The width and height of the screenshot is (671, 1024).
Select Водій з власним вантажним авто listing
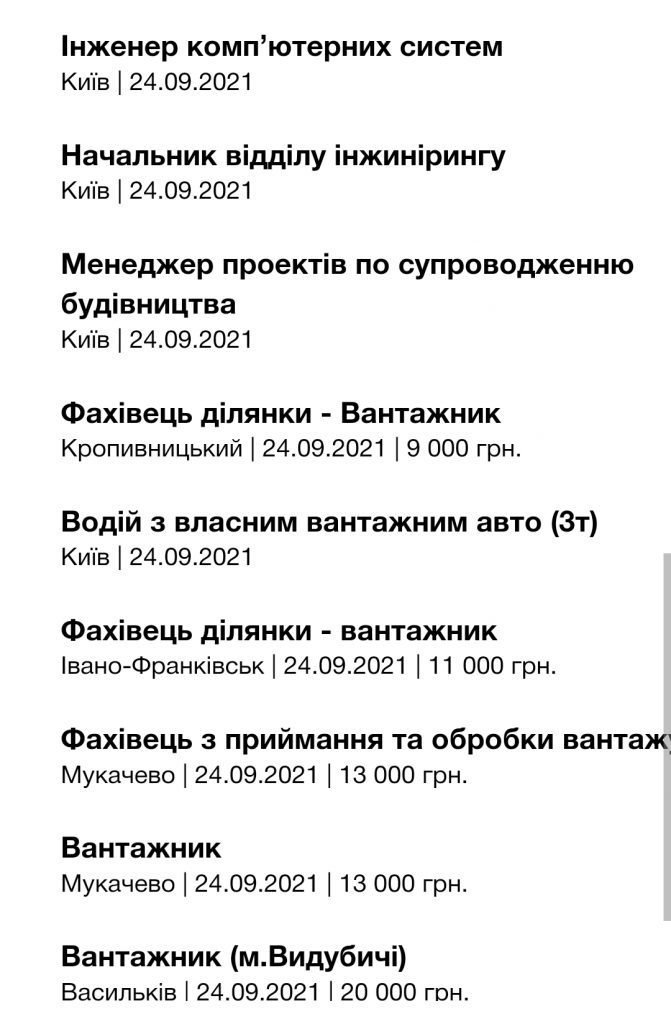pos(328,523)
